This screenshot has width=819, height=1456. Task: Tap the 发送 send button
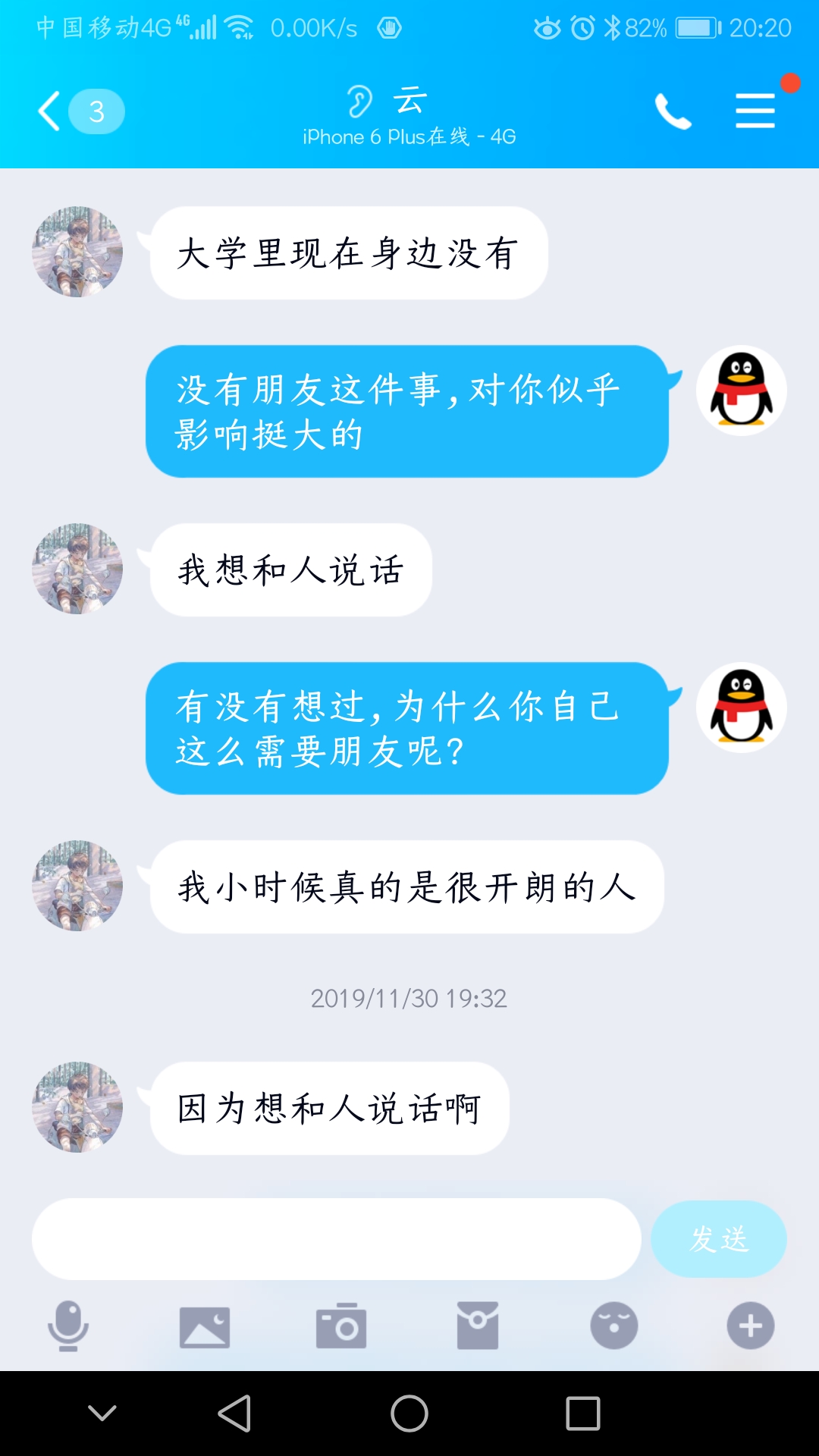[x=718, y=1239]
